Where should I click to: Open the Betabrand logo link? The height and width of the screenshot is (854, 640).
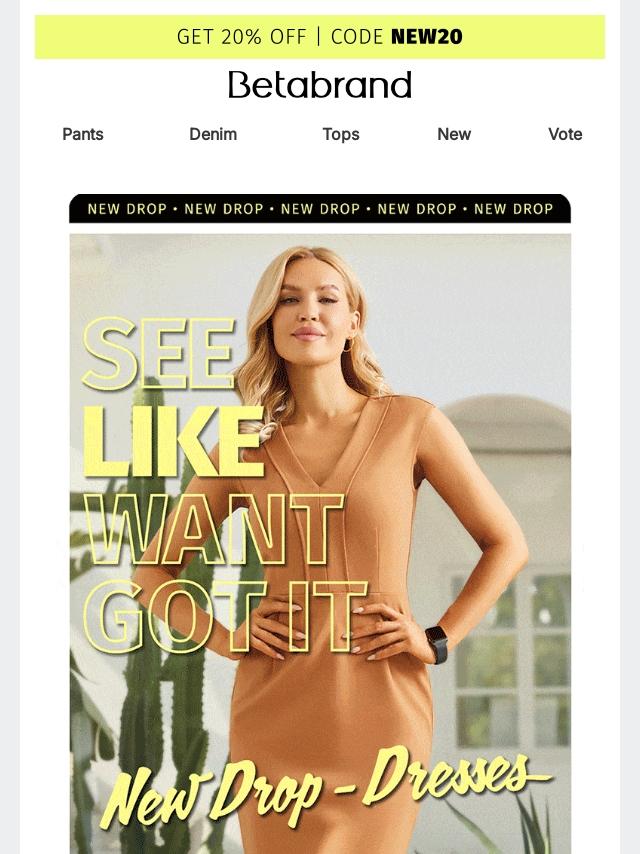click(320, 85)
